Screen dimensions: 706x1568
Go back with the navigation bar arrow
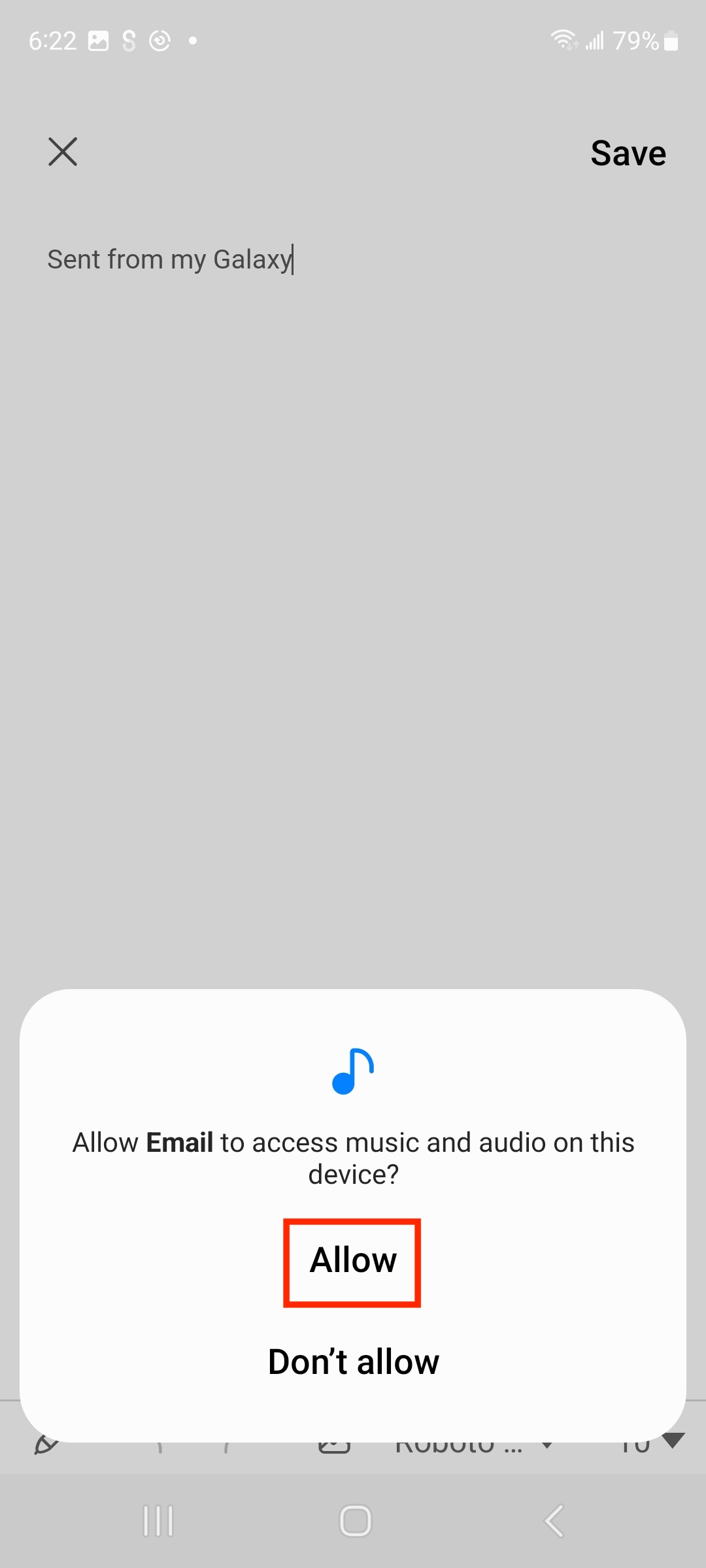[x=554, y=1520]
